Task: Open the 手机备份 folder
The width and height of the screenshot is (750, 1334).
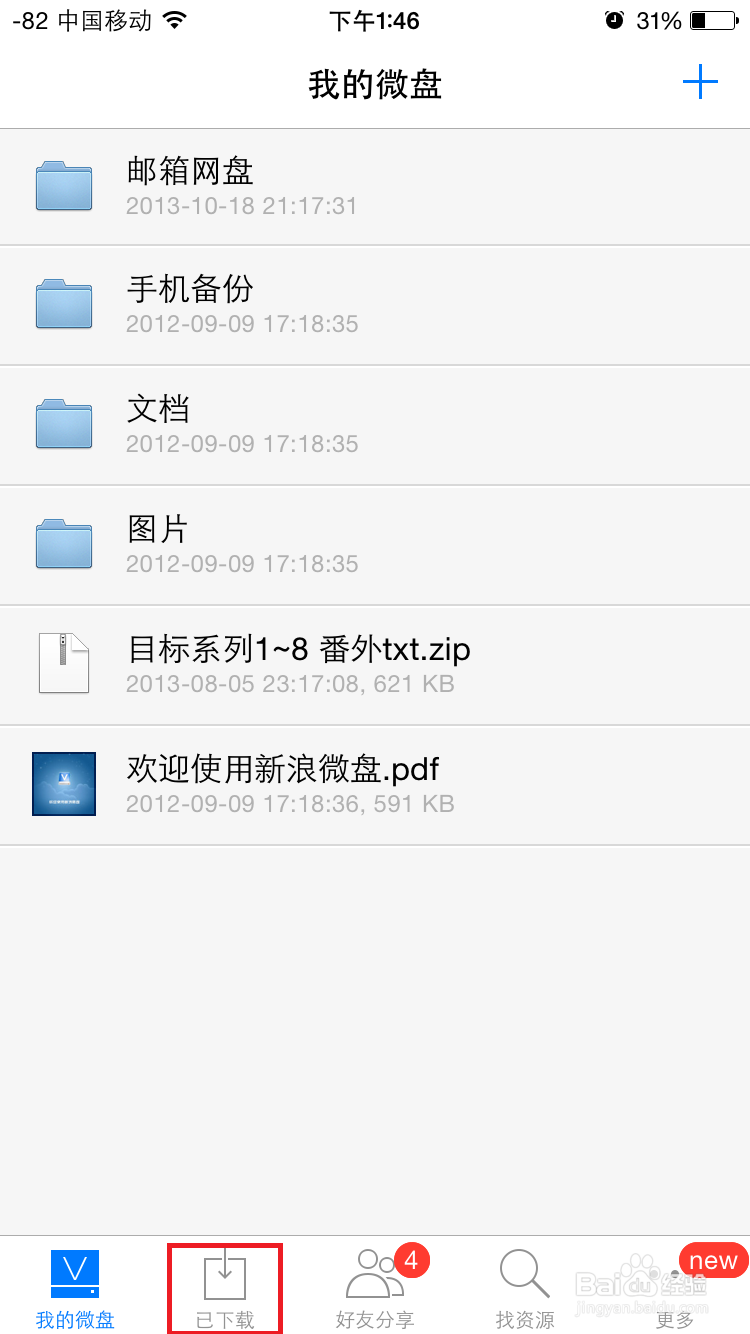Action: click(375, 305)
